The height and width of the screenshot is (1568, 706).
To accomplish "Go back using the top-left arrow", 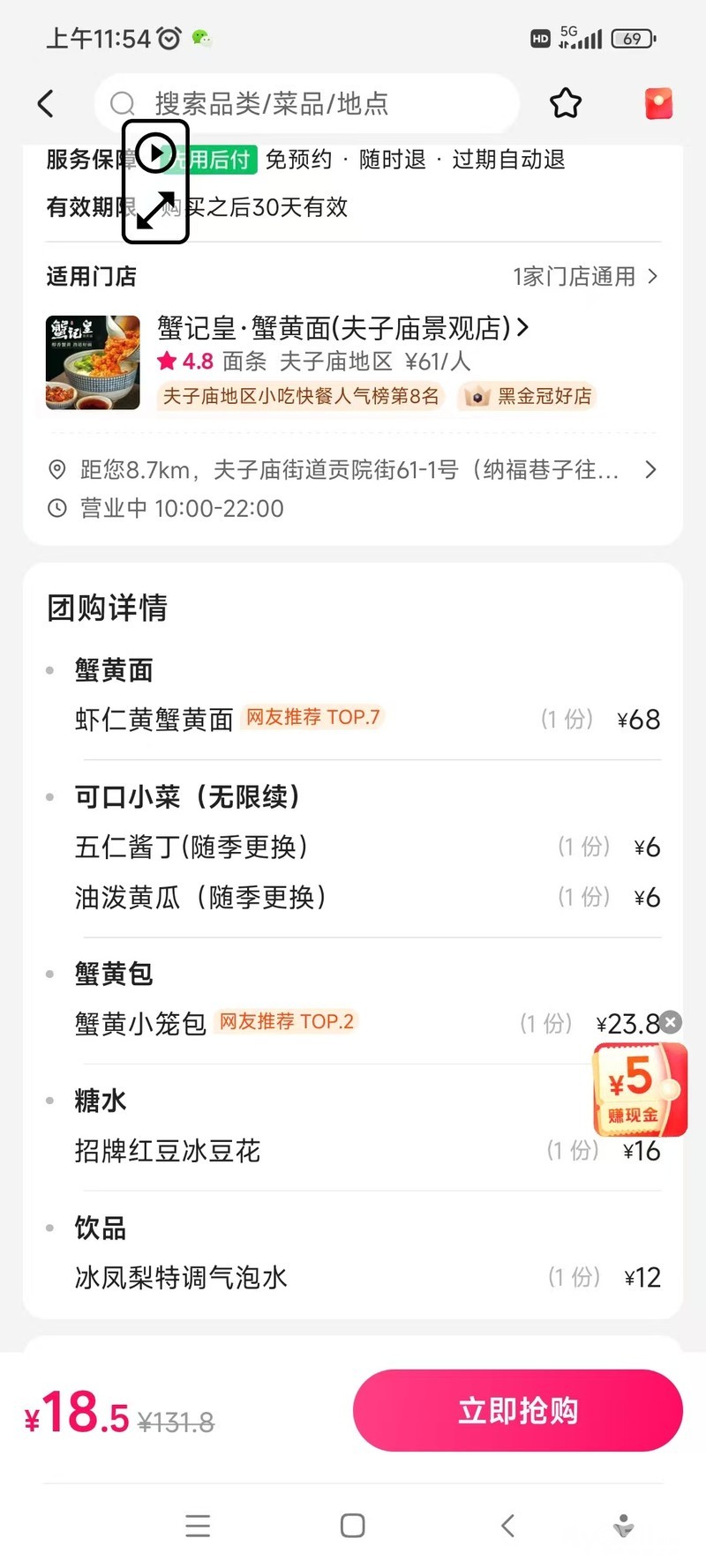I will pyautogui.click(x=46, y=104).
